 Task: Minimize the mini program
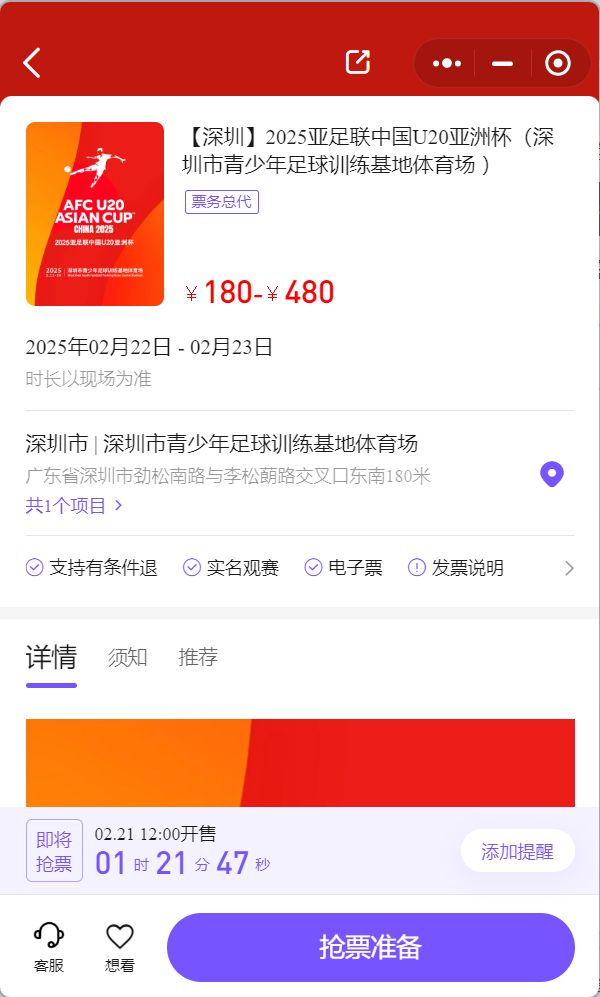point(502,63)
